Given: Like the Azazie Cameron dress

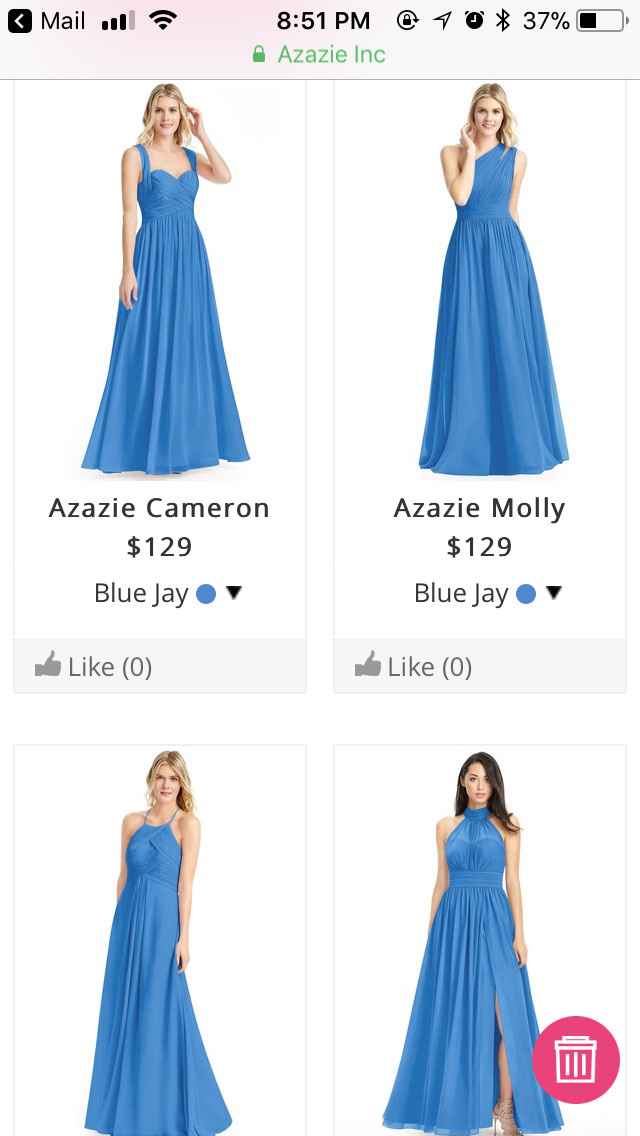Looking at the screenshot, I should 93,666.
